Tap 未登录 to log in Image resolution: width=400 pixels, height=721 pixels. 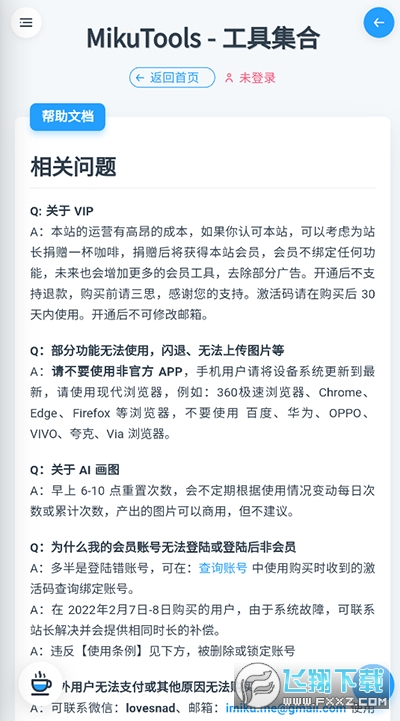coord(250,78)
